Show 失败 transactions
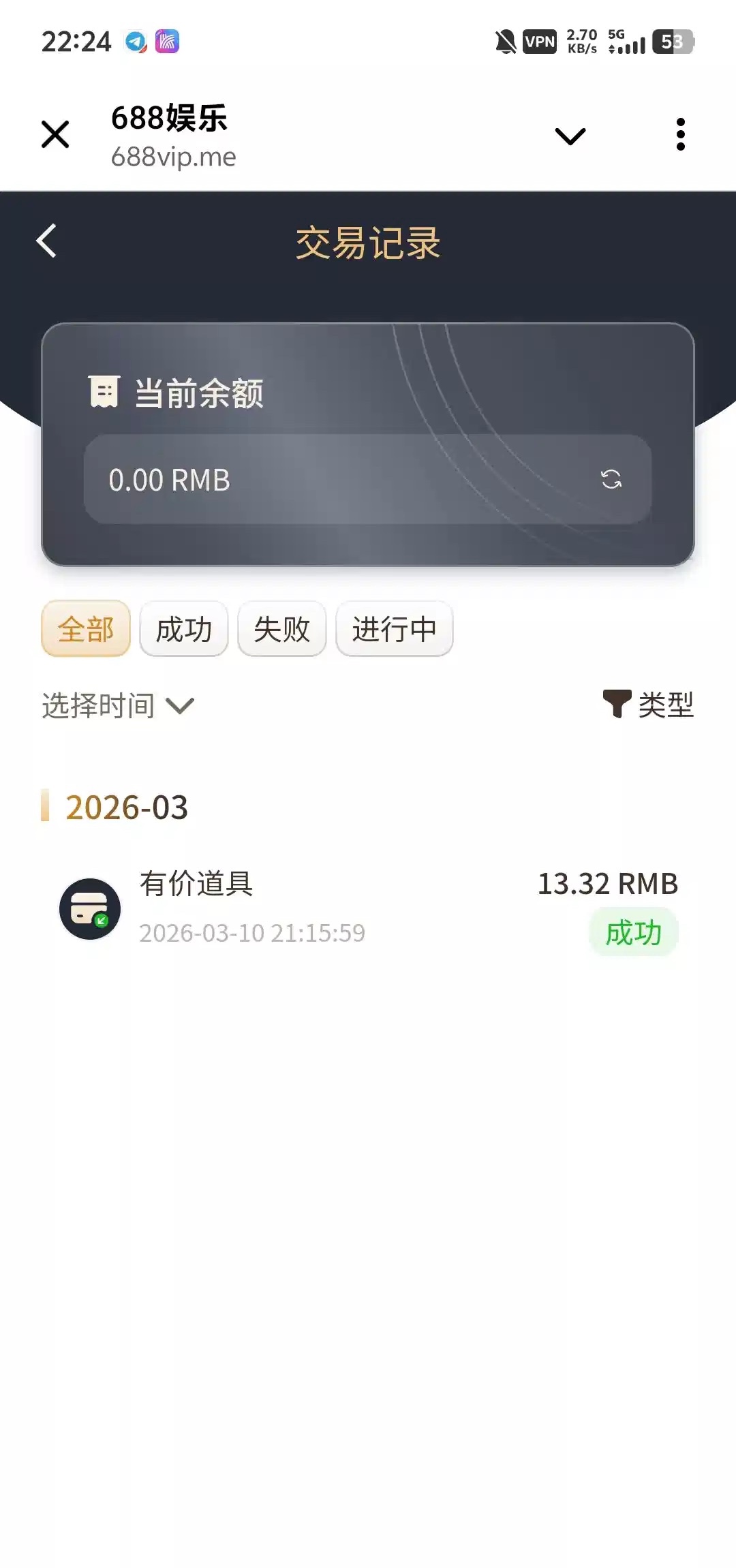The height and width of the screenshot is (1568, 736). pos(282,628)
